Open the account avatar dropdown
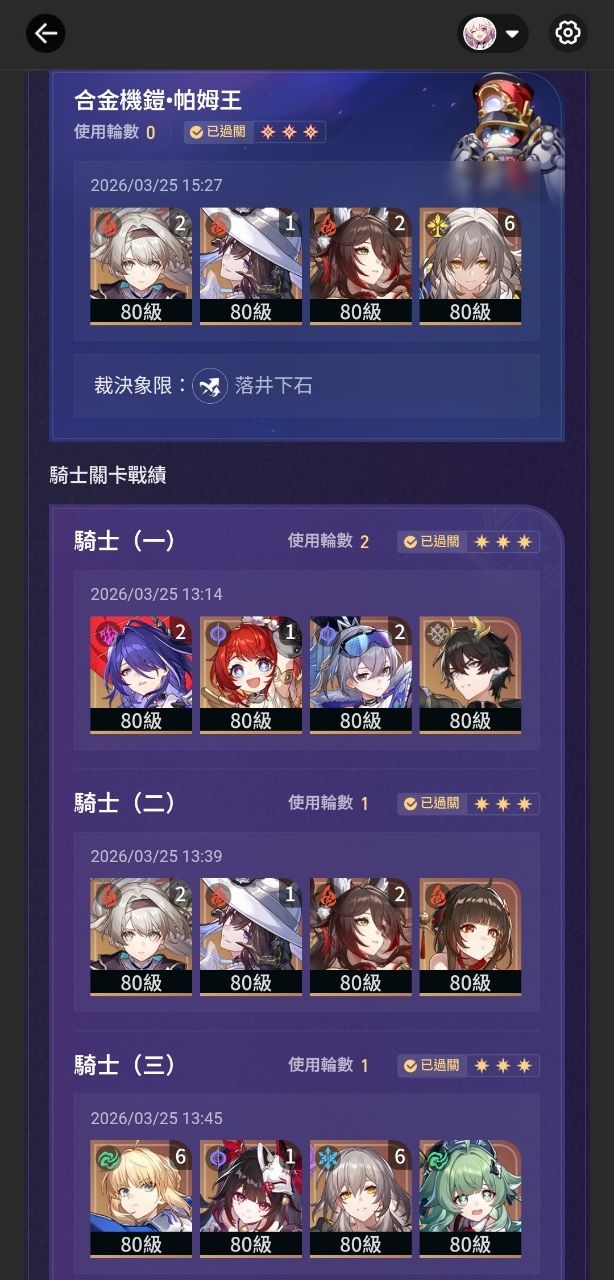The width and height of the screenshot is (614, 1280). click(x=493, y=33)
